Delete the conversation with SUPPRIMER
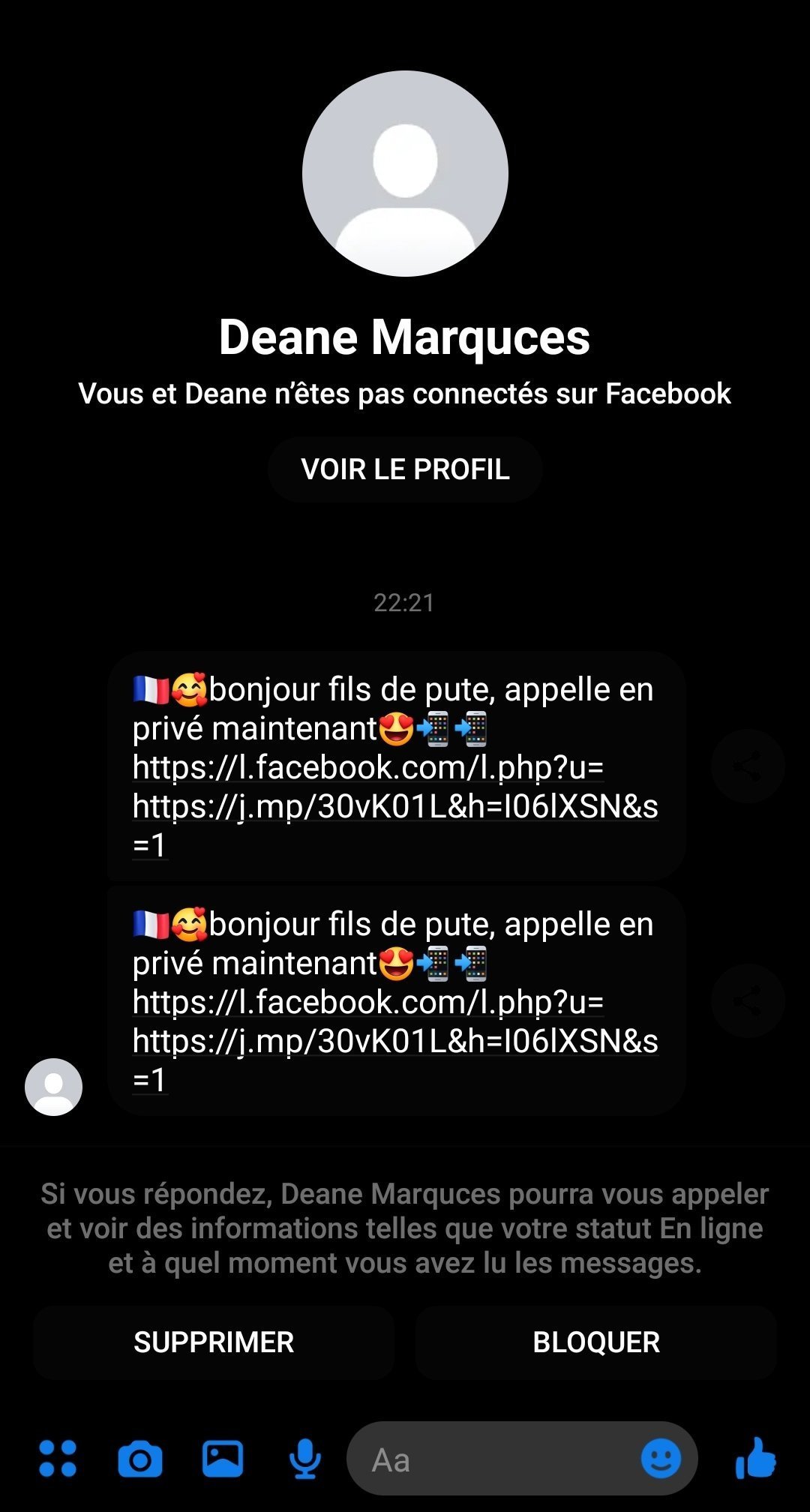810x1512 pixels. pyautogui.click(x=214, y=1342)
